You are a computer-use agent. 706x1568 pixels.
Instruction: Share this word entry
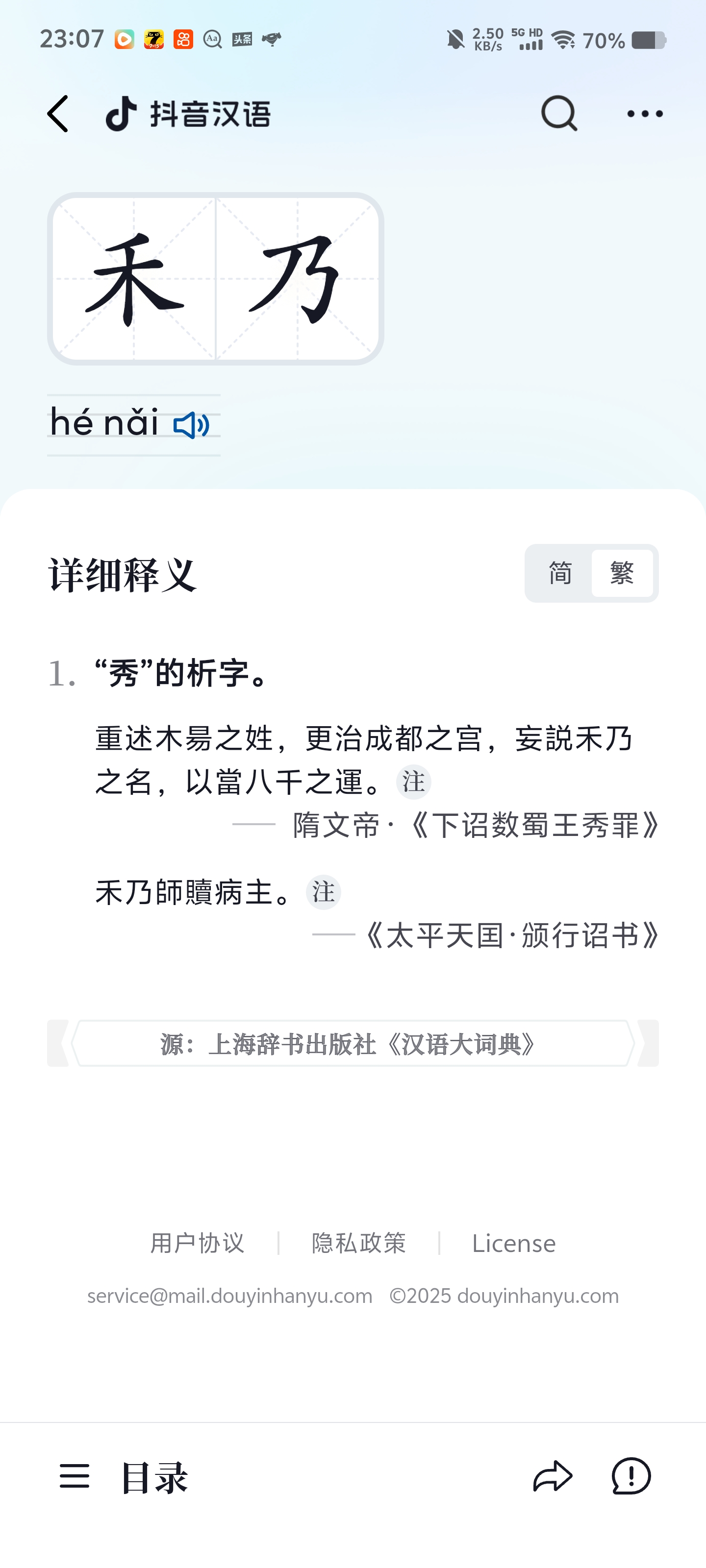point(553,1477)
